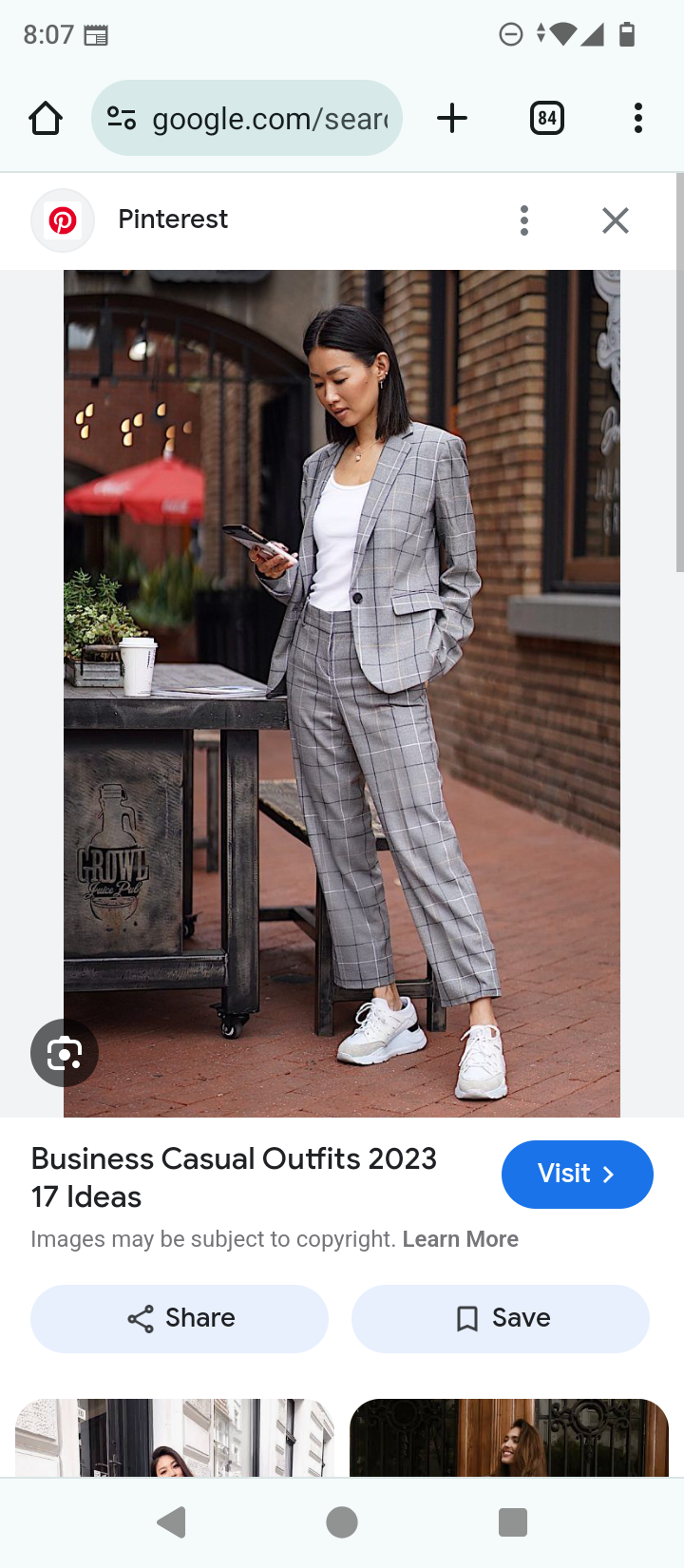Open a new browser tab

(452, 119)
